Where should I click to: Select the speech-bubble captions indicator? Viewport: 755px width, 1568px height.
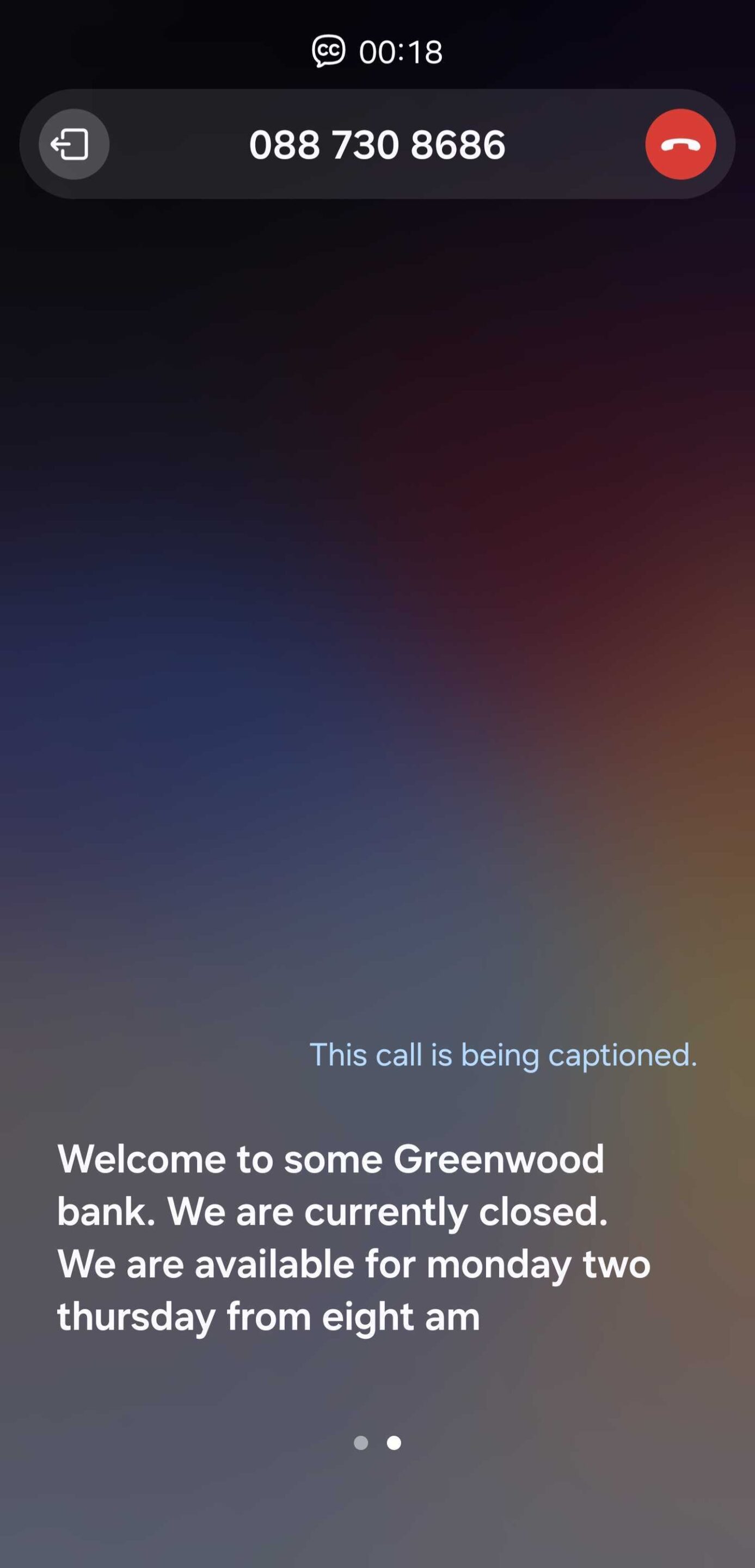coord(329,52)
